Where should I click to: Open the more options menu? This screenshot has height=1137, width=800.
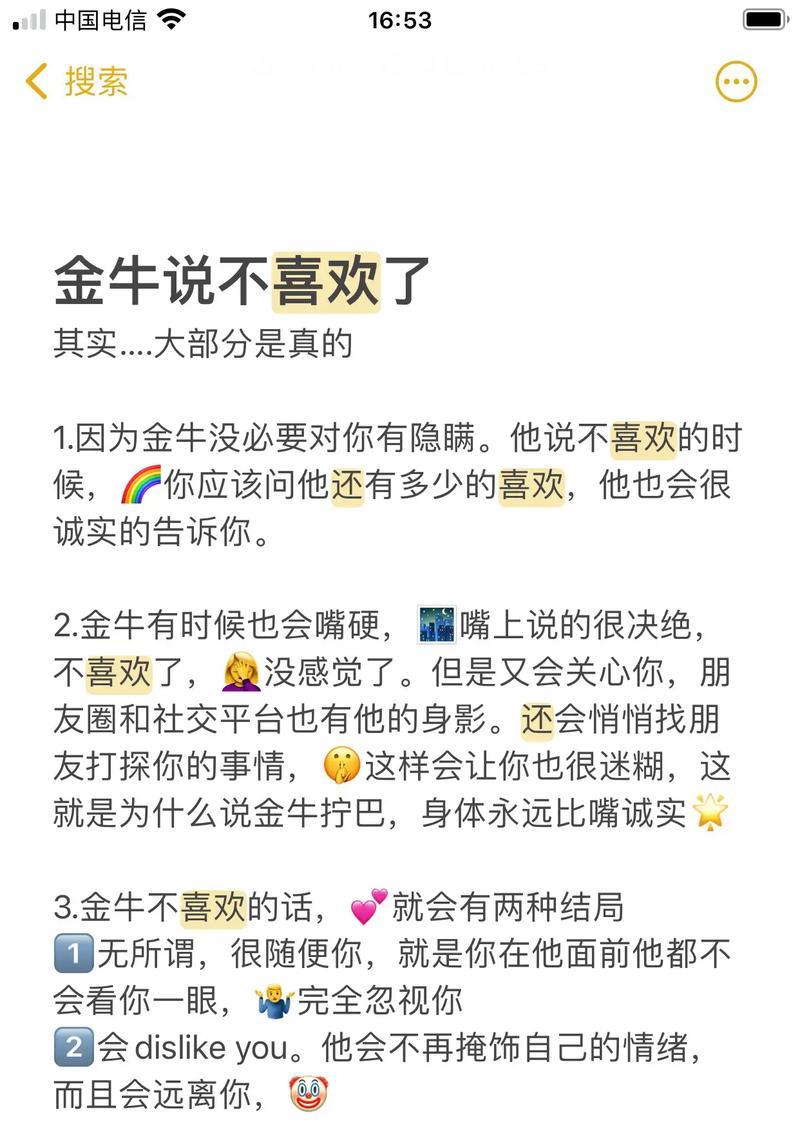tap(736, 81)
